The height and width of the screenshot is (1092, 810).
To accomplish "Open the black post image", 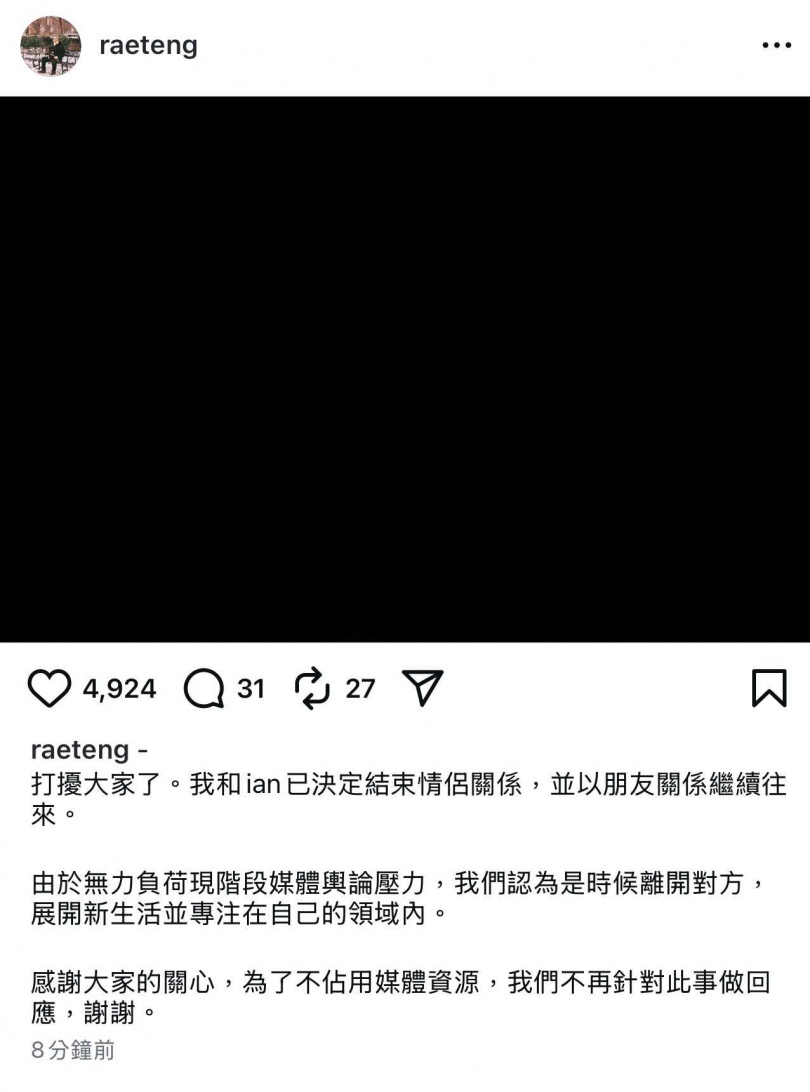I will pyautogui.click(x=405, y=369).
